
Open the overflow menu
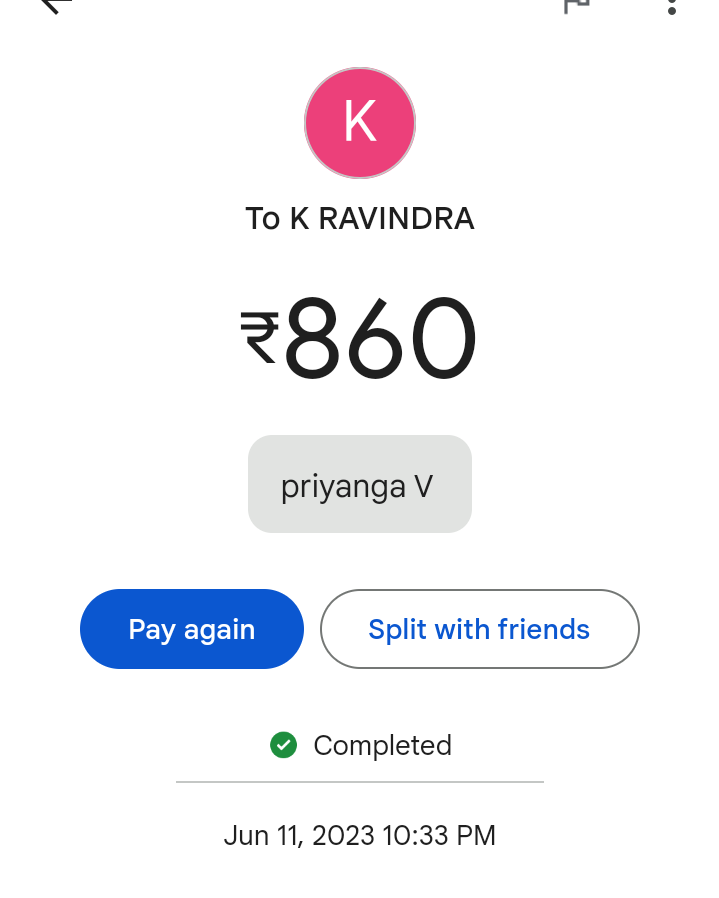tap(671, 6)
